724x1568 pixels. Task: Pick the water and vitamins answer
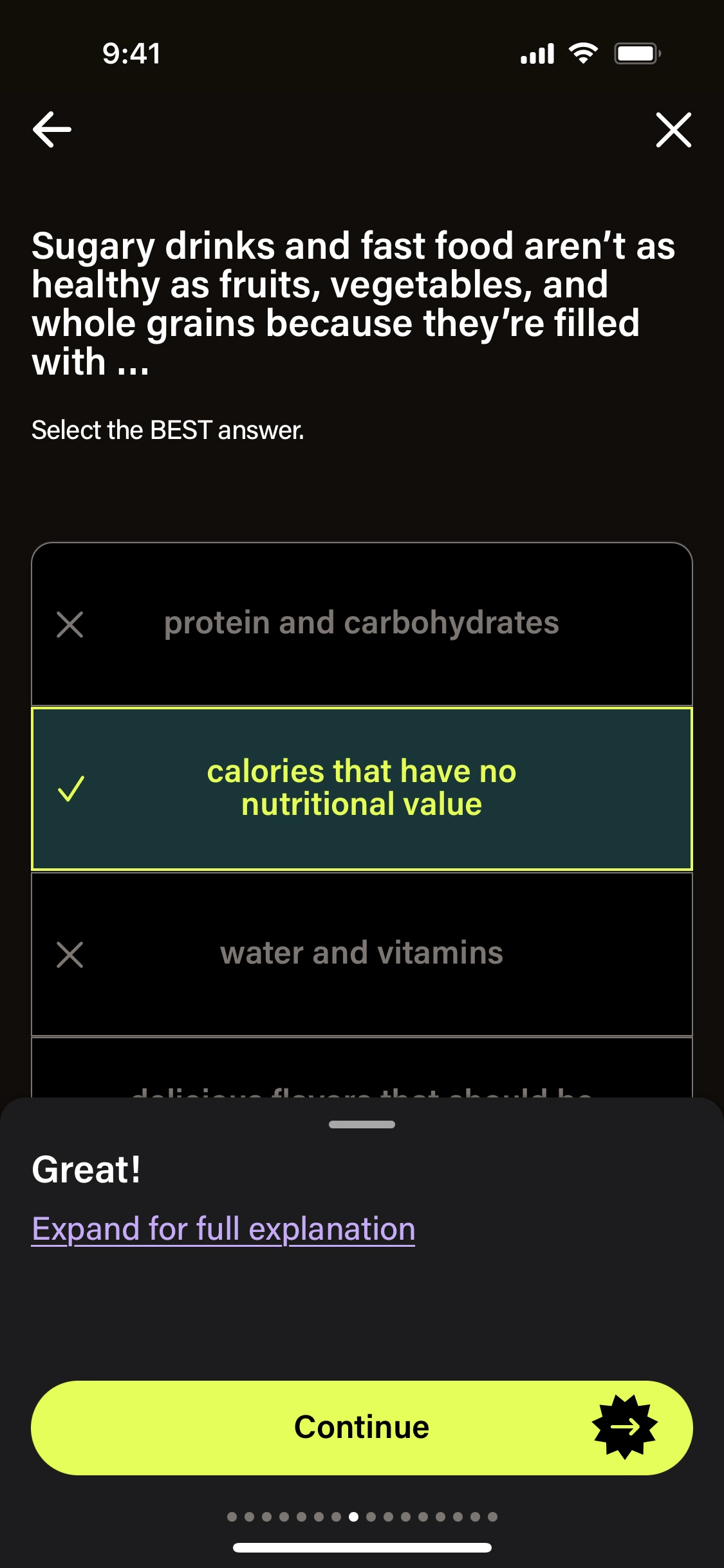tap(362, 953)
